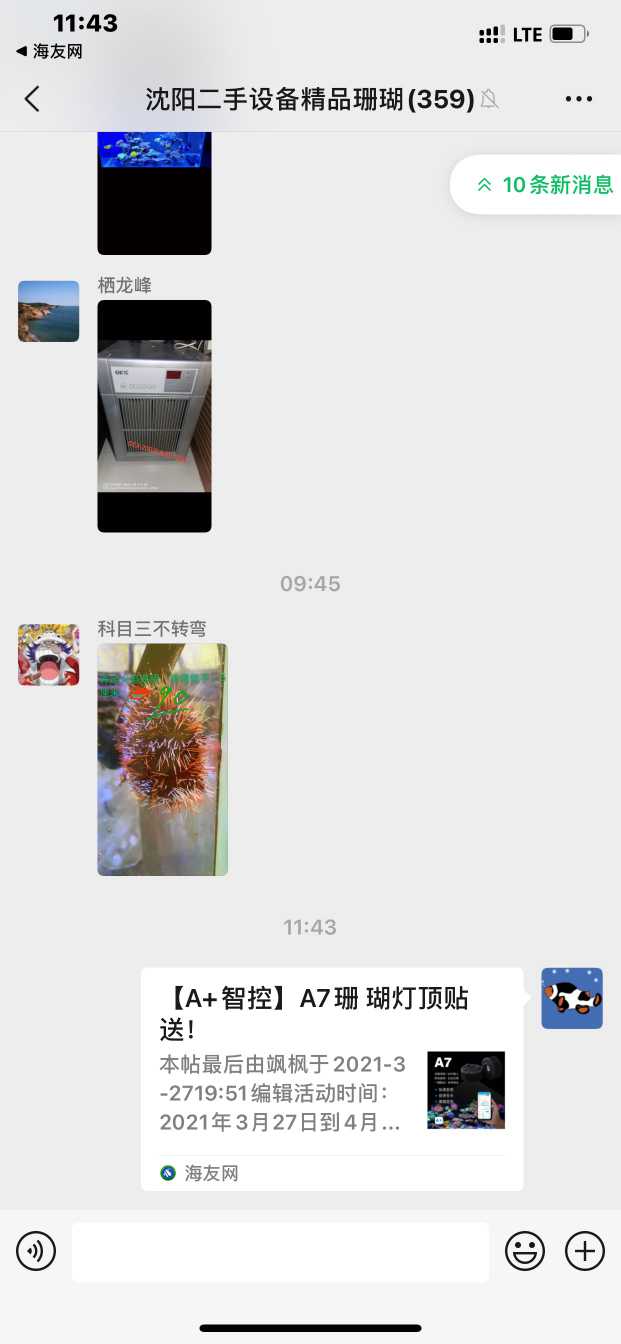This screenshot has height=1344, width=621.
Task: Jump to the 10条新消息 new messages
Action: point(543,185)
